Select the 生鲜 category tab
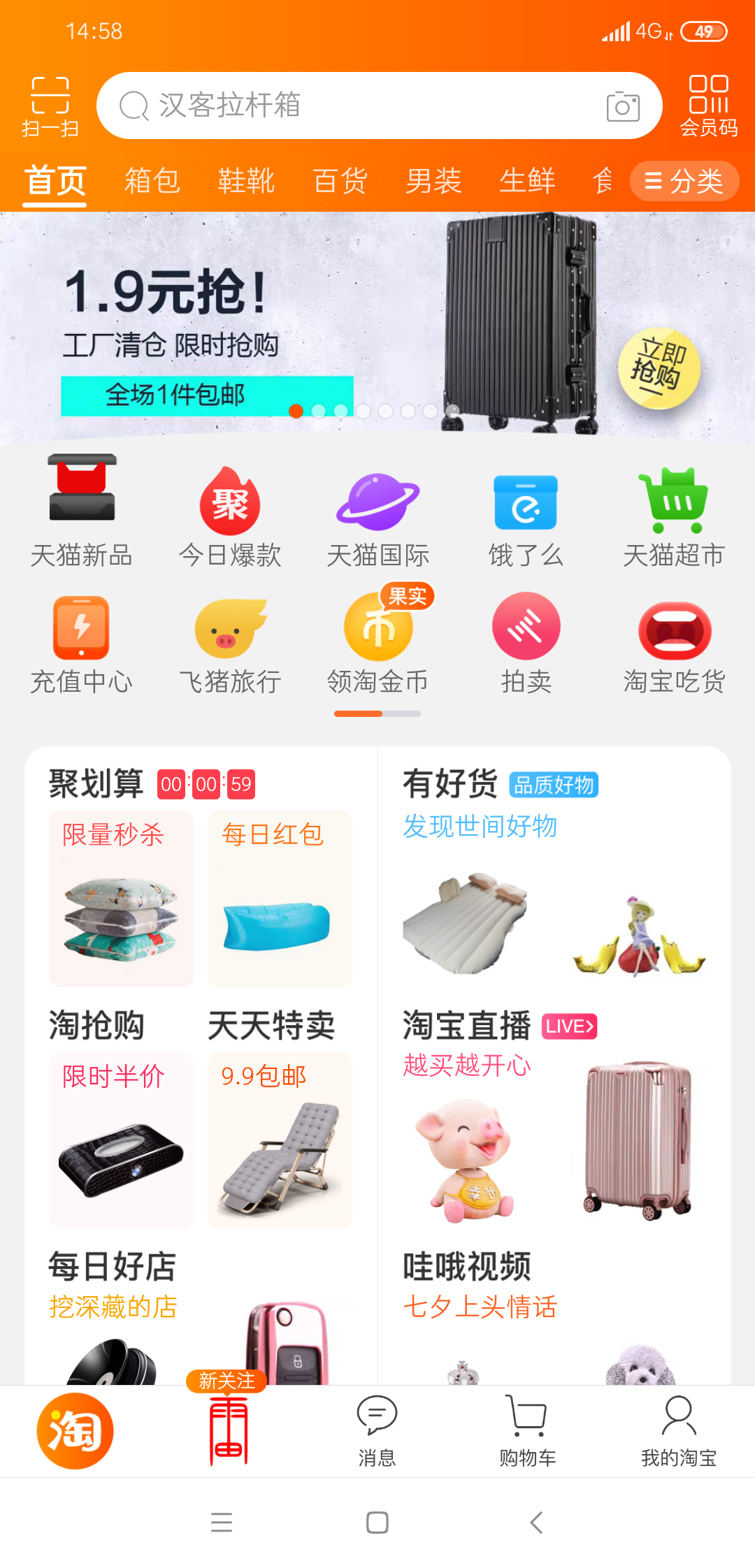This screenshot has width=755, height=1568. coord(527,181)
